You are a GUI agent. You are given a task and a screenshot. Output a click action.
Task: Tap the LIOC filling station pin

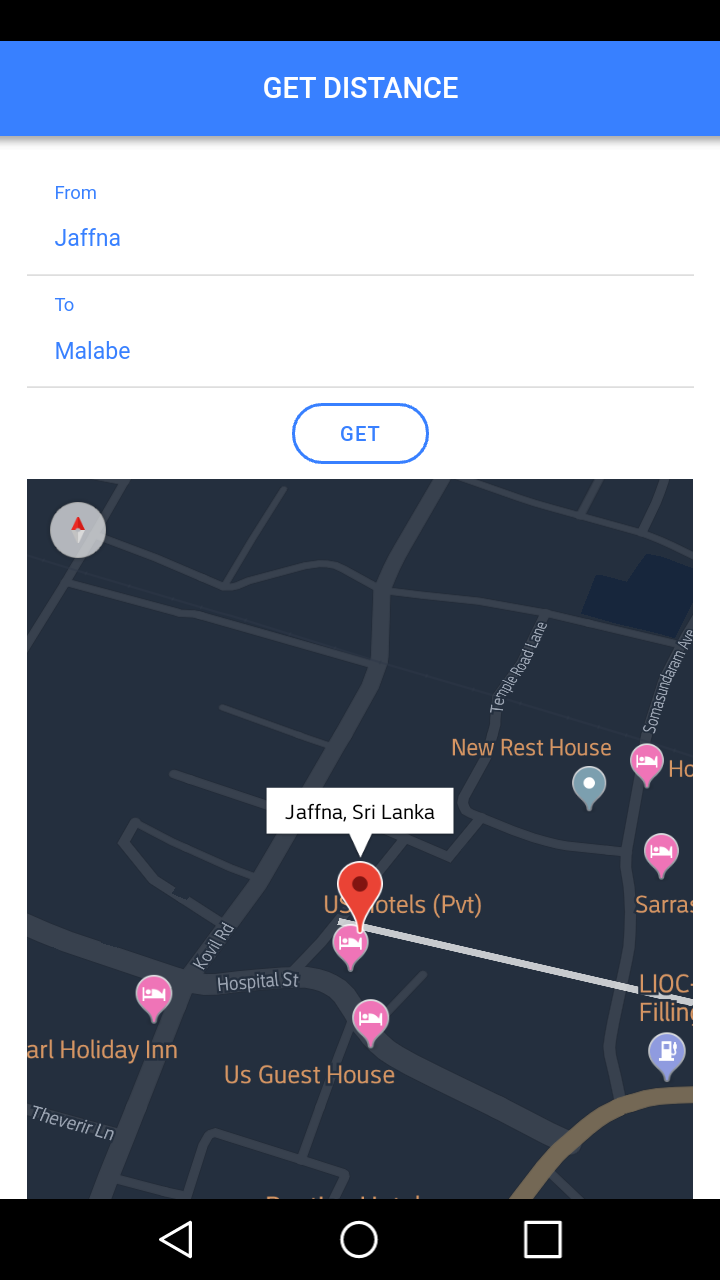tap(667, 1053)
